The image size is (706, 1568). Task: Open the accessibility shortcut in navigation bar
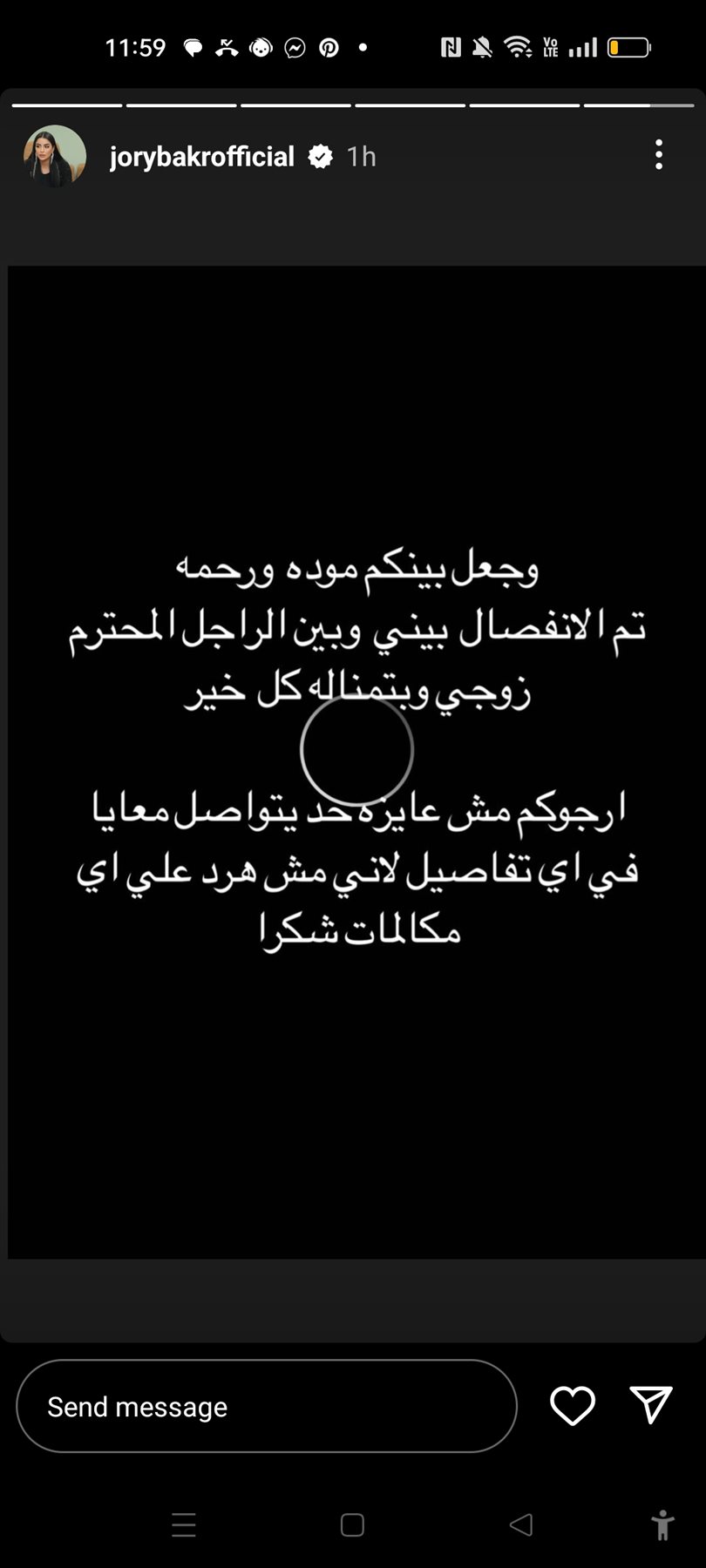[662, 1524]
